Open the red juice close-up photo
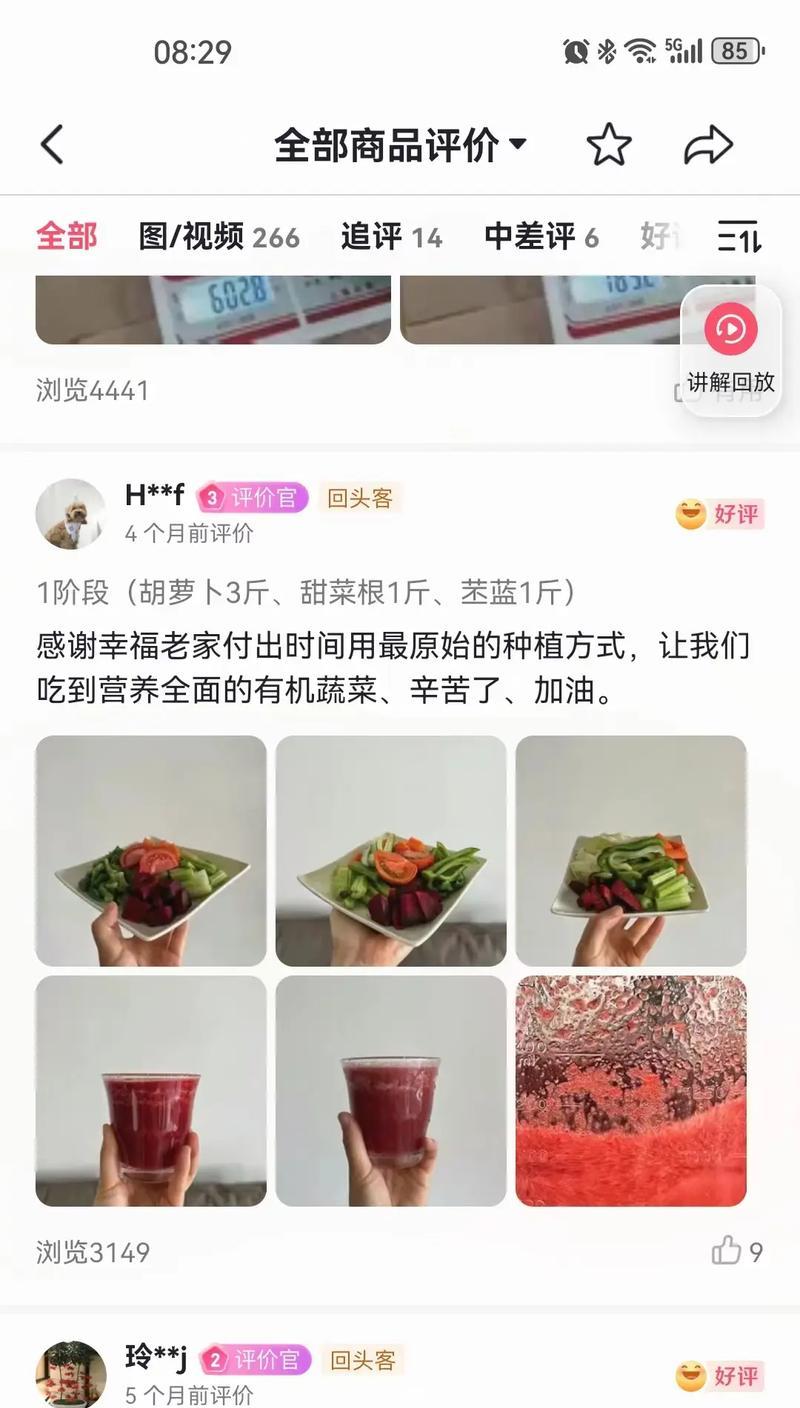Image resolution: width=800 pixels, height=1408 pixels. point(631,1091)
